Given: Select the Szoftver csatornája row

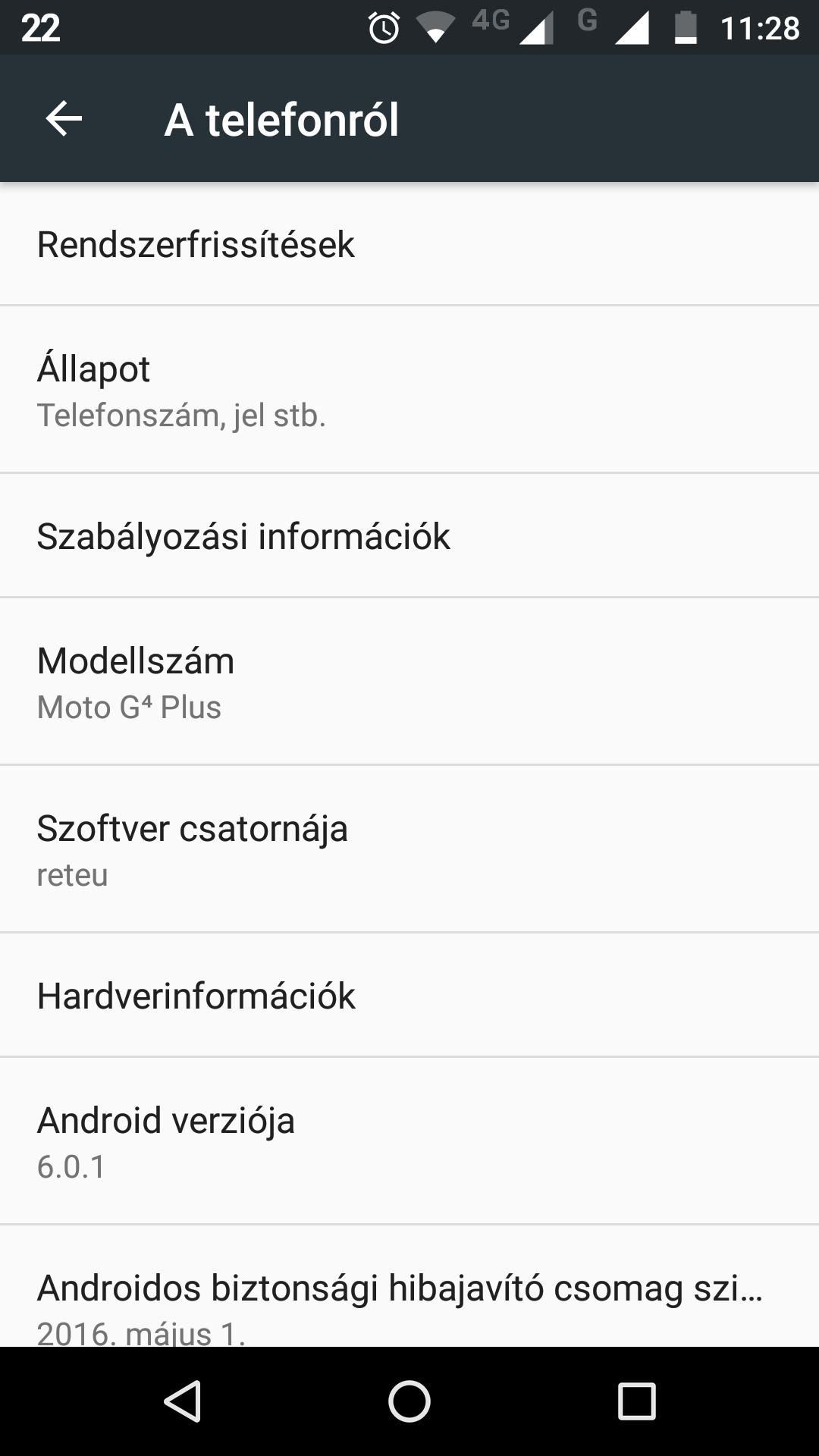Looking at the screenshot, I should pos(409,849).
